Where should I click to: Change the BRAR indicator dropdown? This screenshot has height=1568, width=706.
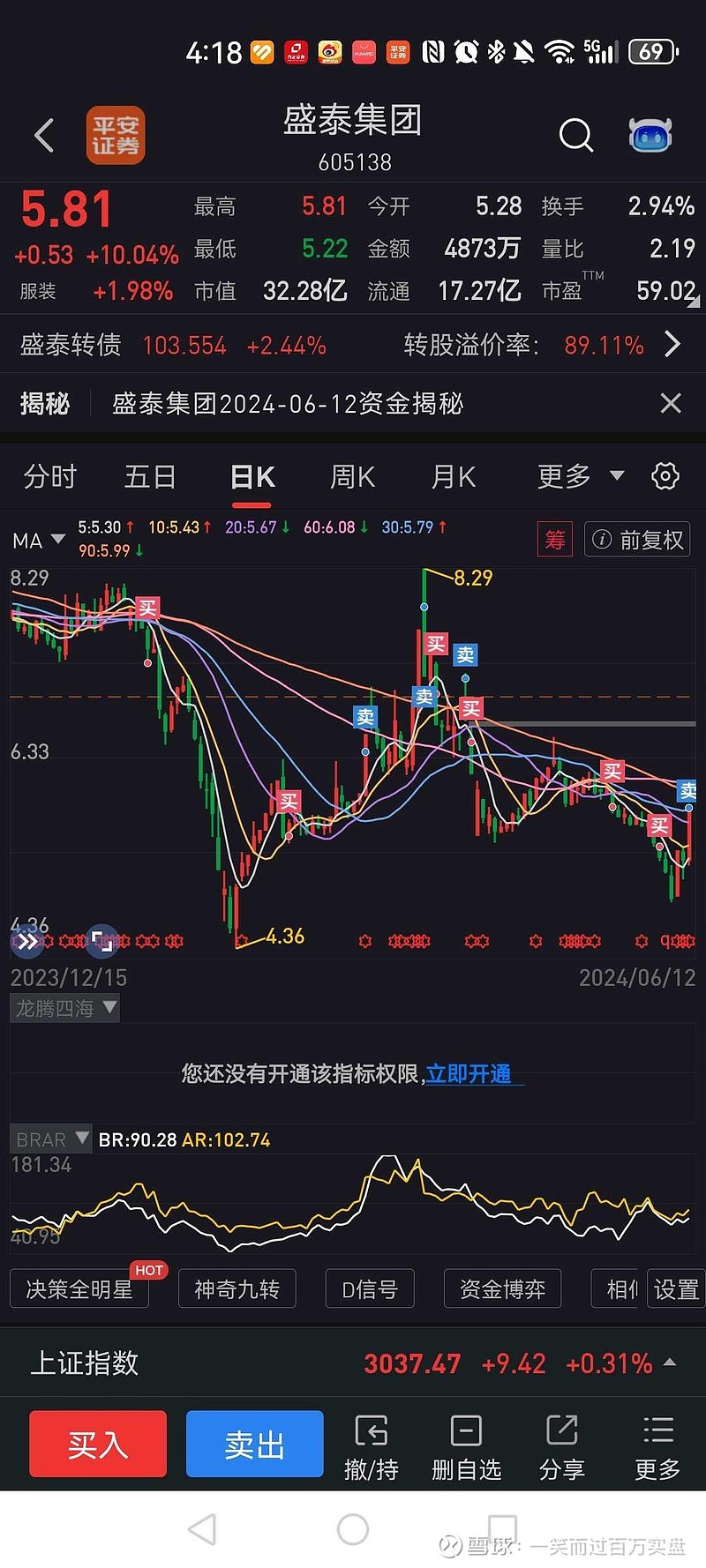[x=50, y=1139]
